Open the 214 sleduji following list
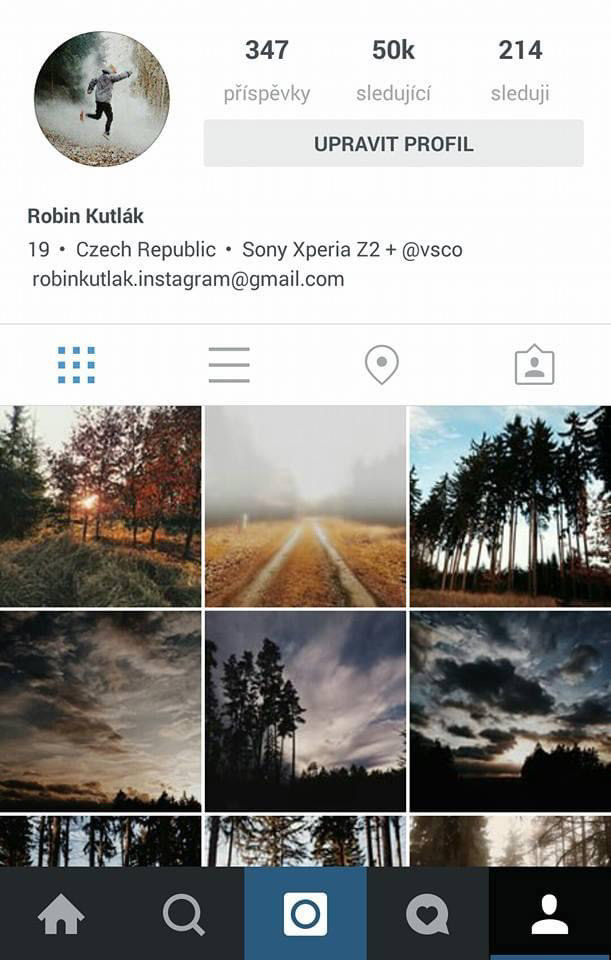Viewport: 611px width, 960px height. click(x=520, y=70)
